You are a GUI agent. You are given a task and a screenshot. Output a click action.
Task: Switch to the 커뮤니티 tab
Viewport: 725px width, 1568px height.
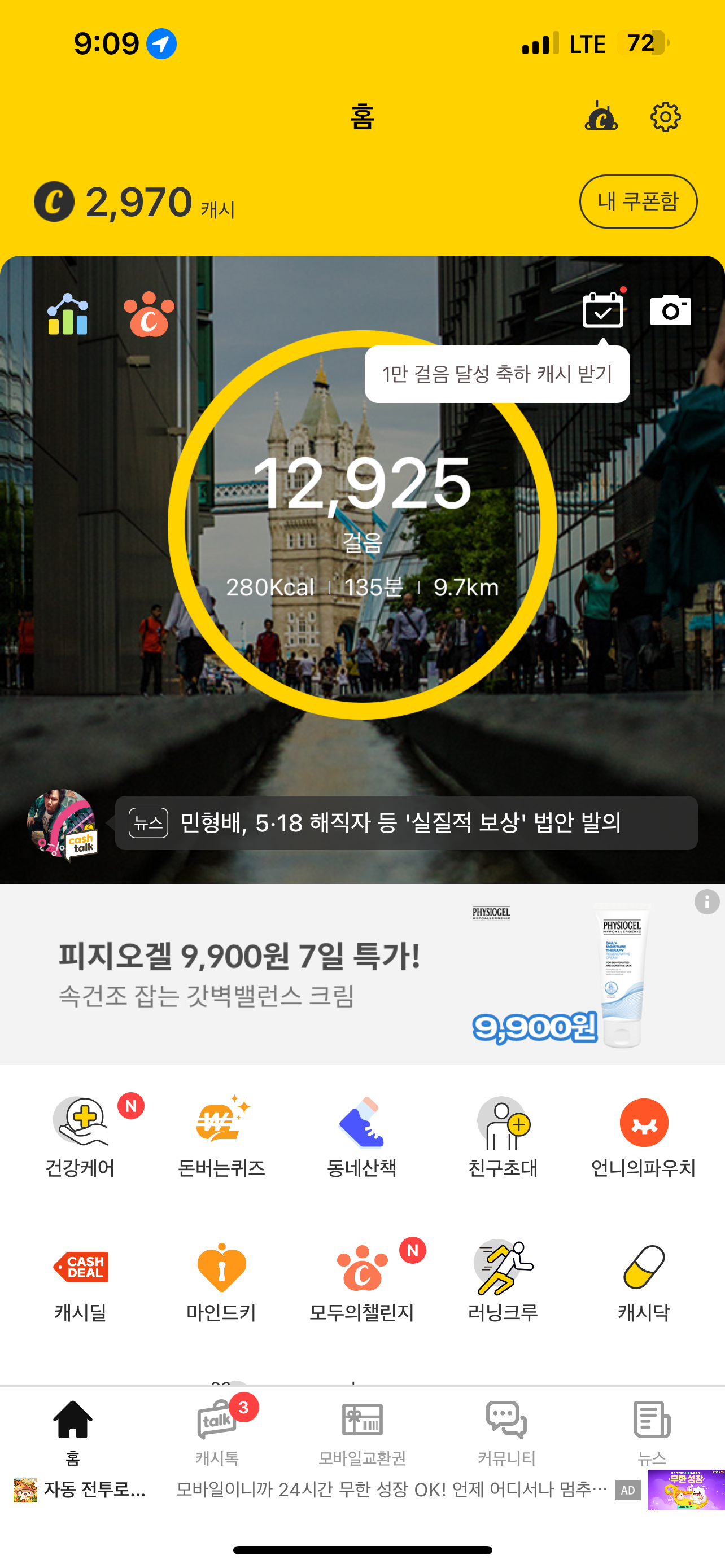[506, 1430]
